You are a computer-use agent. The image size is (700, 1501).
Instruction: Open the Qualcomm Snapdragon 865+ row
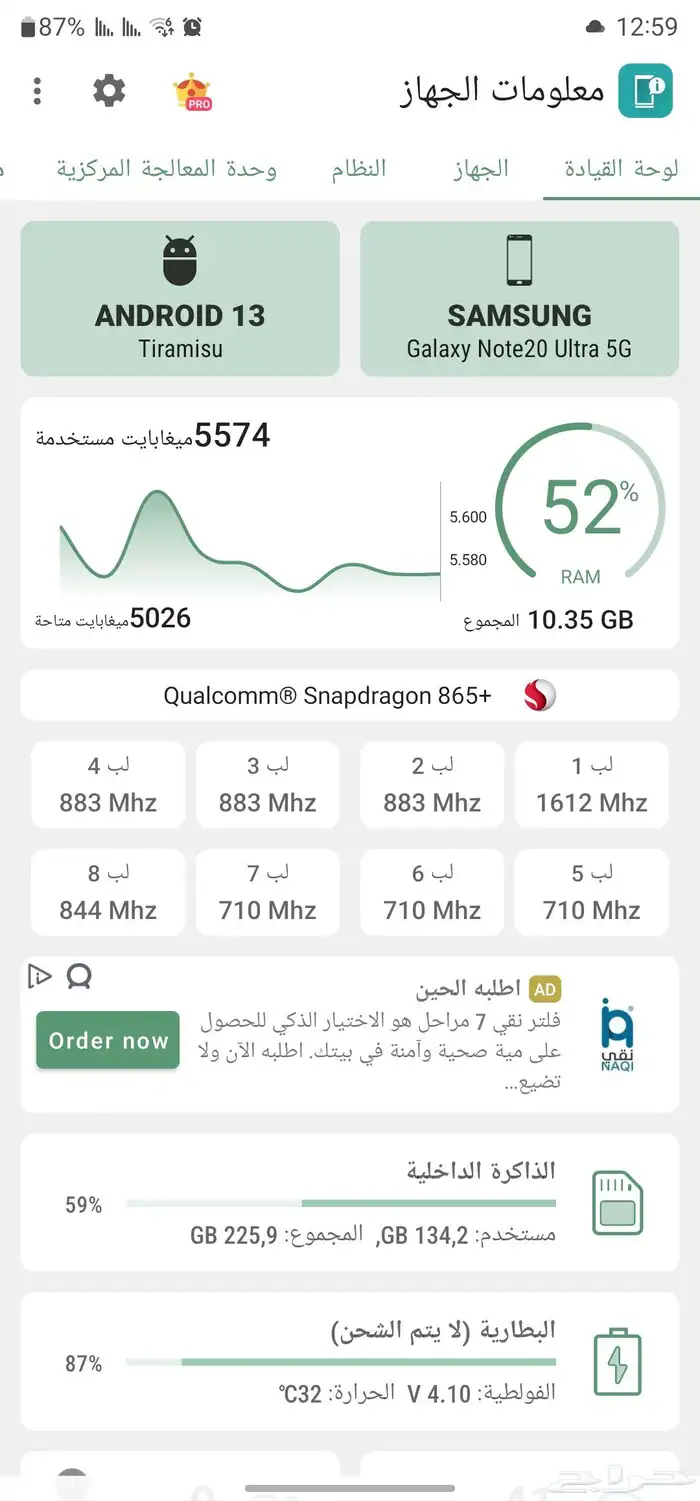349,695
